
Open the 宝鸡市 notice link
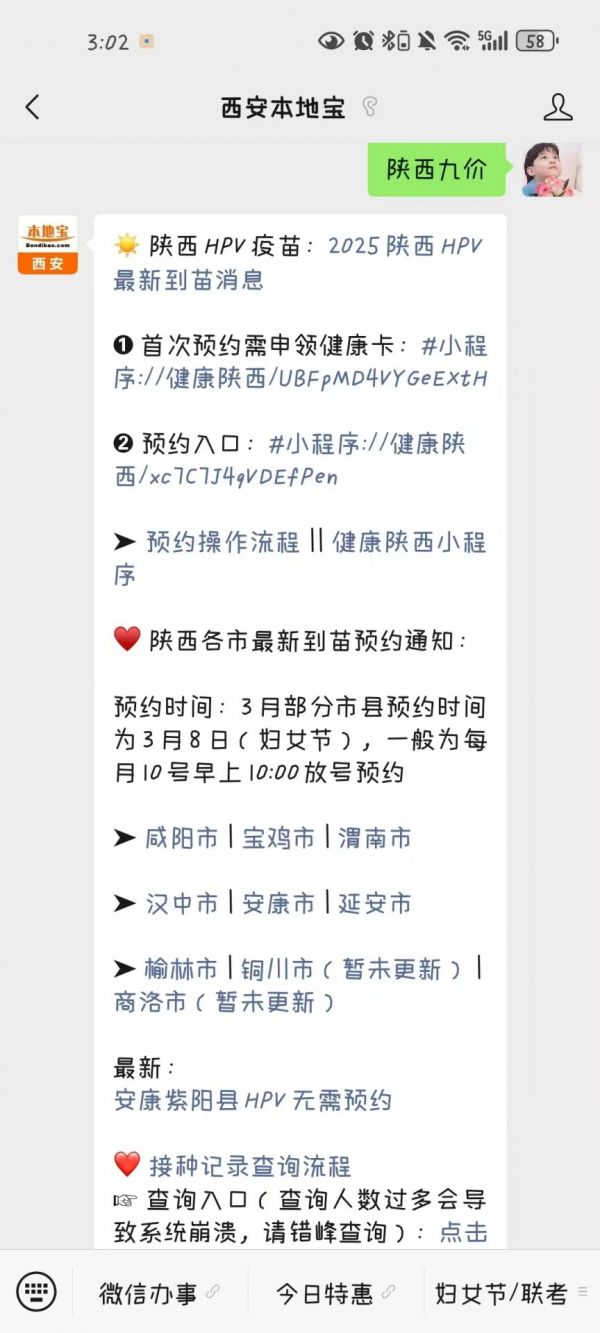(278, 838)
